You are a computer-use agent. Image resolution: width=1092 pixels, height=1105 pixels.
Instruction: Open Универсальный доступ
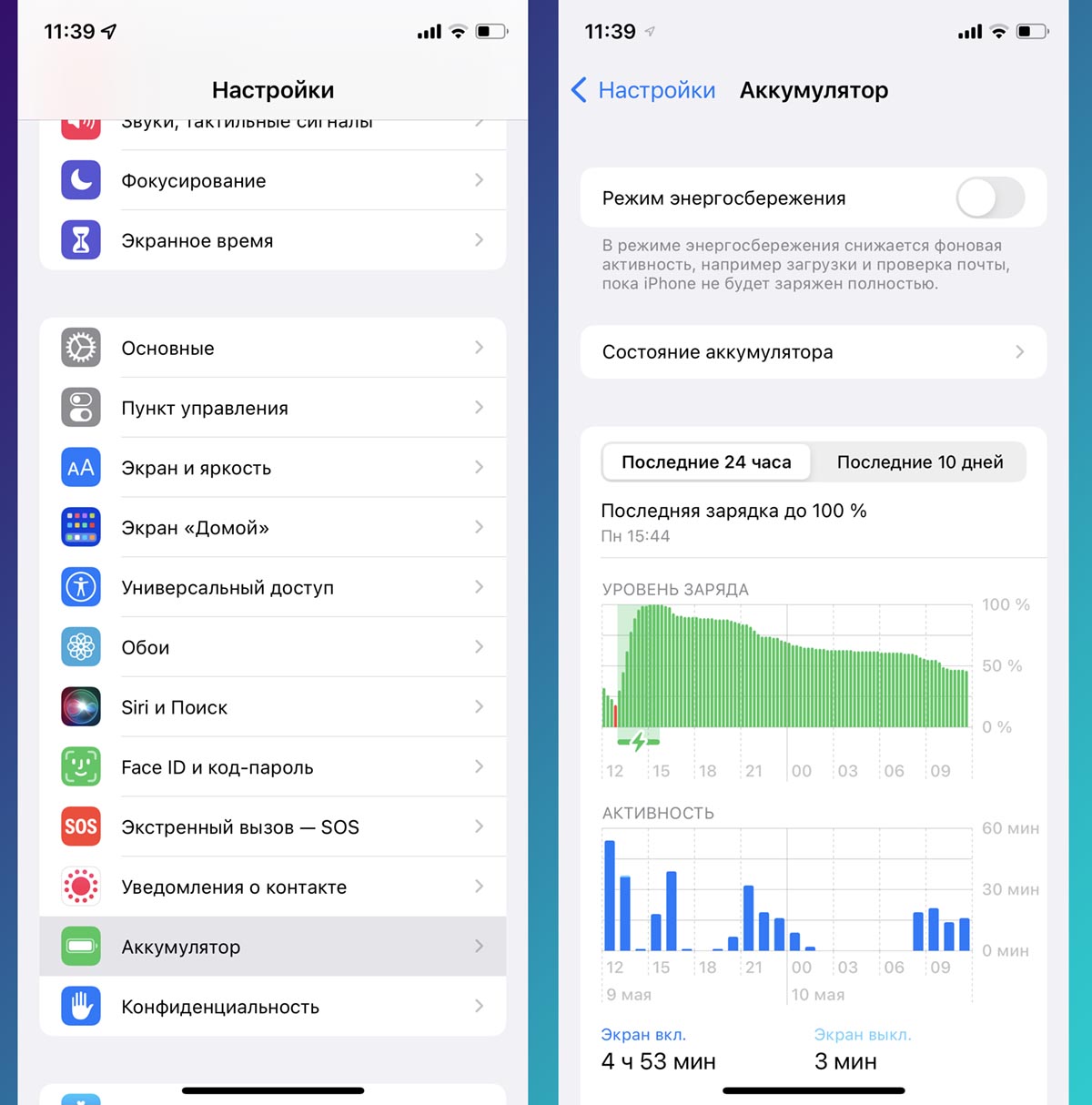[x=273, y=587]
